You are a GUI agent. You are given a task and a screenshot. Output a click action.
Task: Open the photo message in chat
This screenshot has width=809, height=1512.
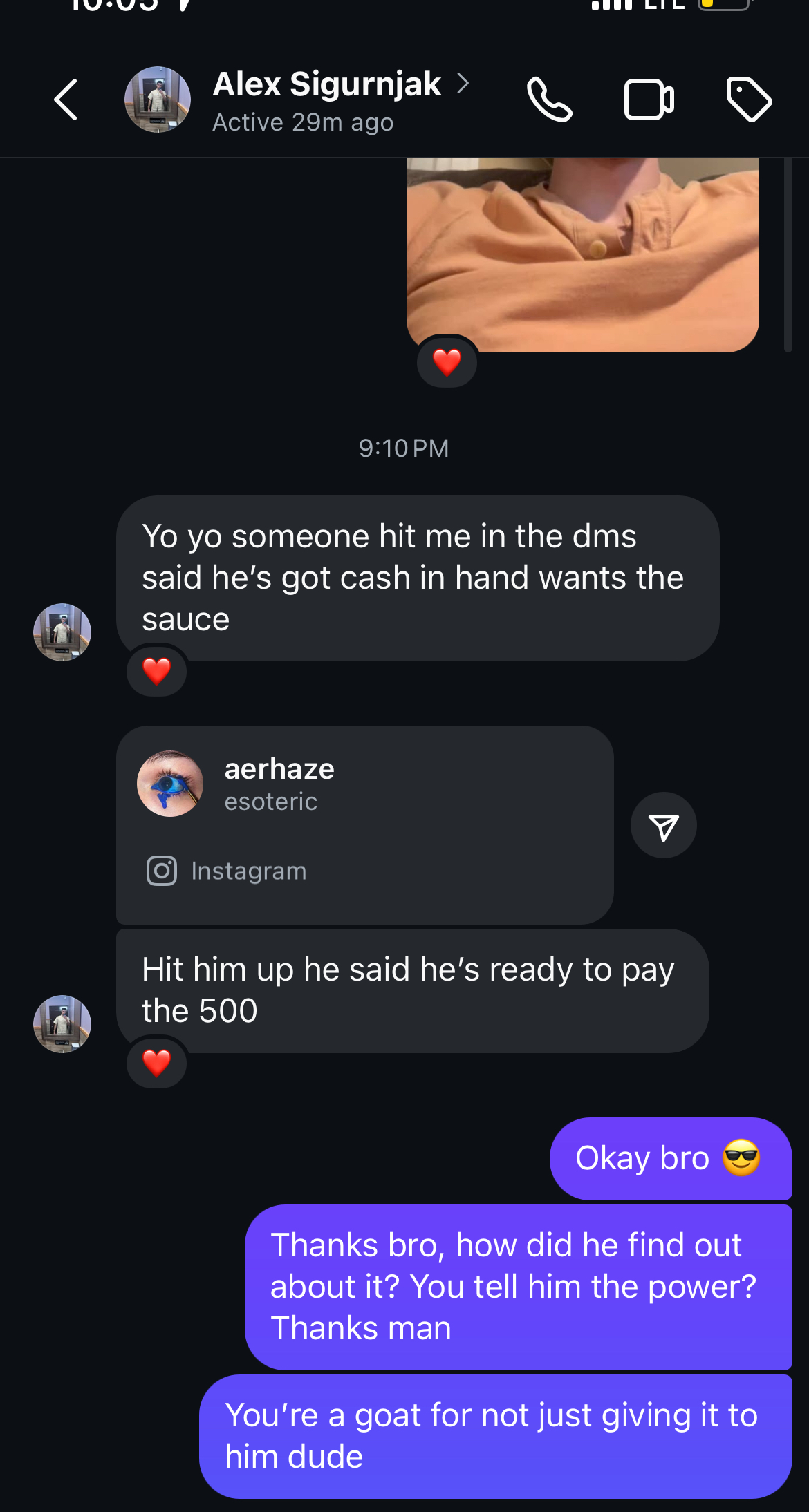tap(582, 254)
